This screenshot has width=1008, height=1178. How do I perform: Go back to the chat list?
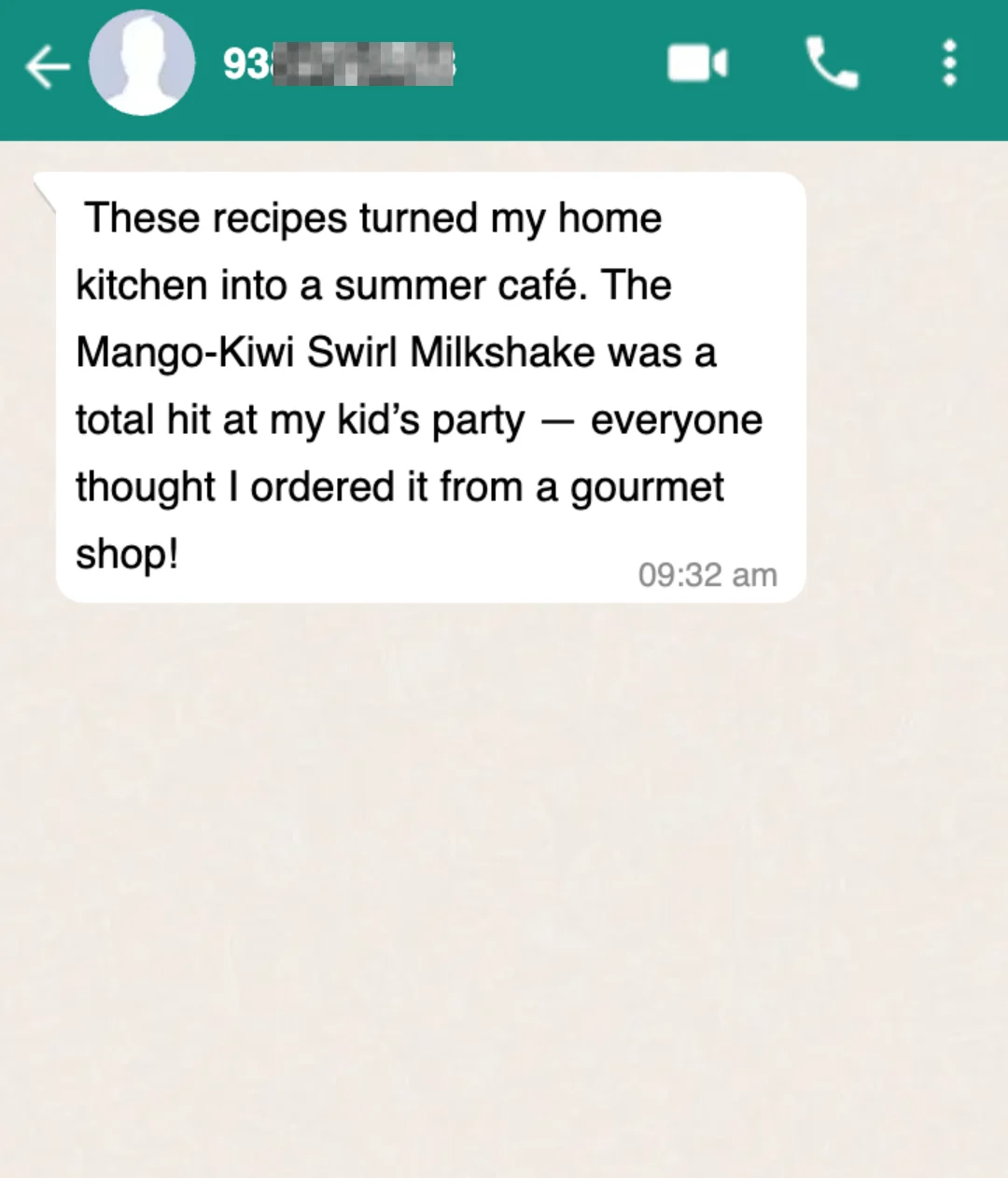click(x=47, y=66)
